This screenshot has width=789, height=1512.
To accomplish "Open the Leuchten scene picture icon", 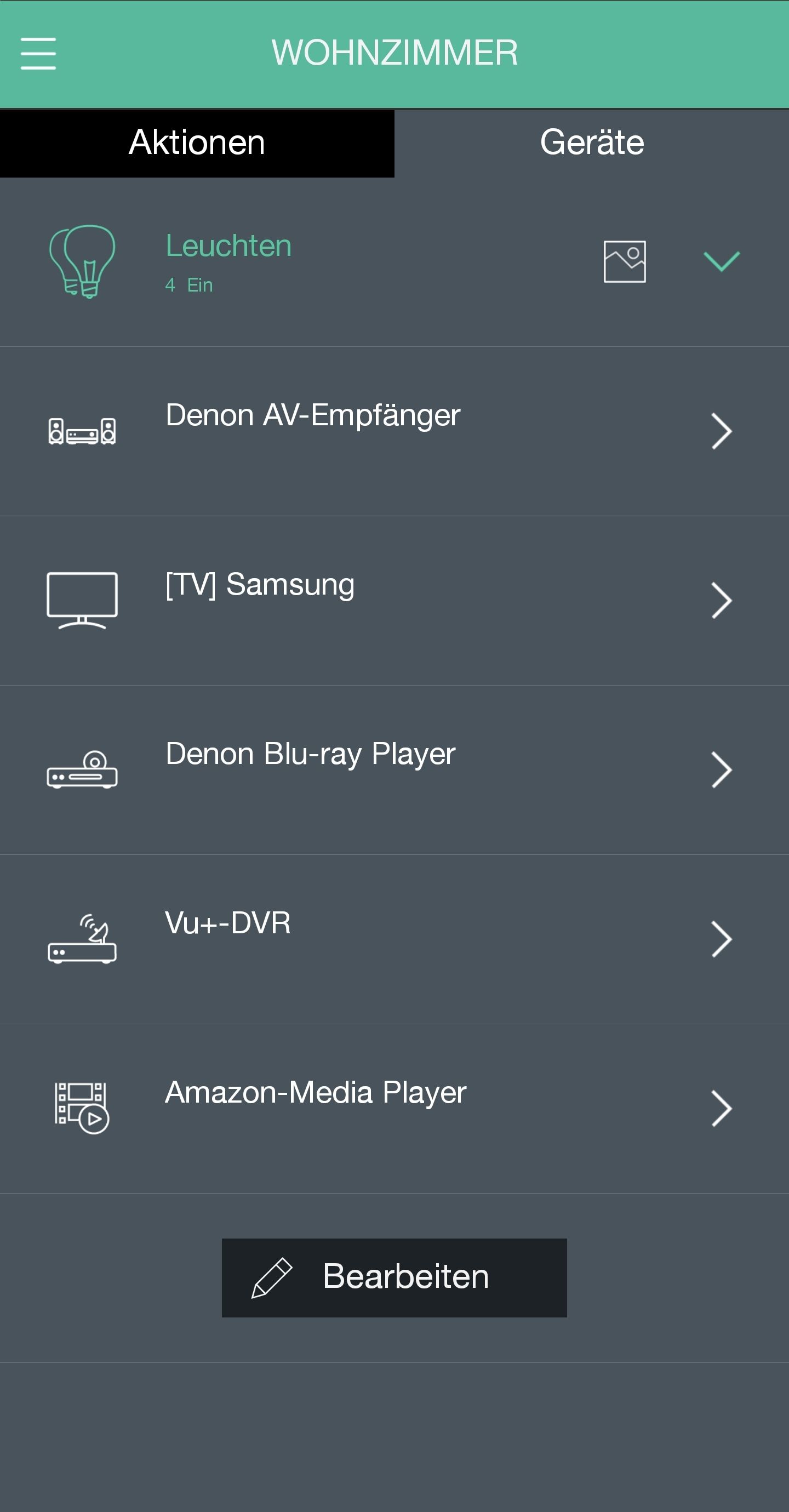I will tap(625, 261).
